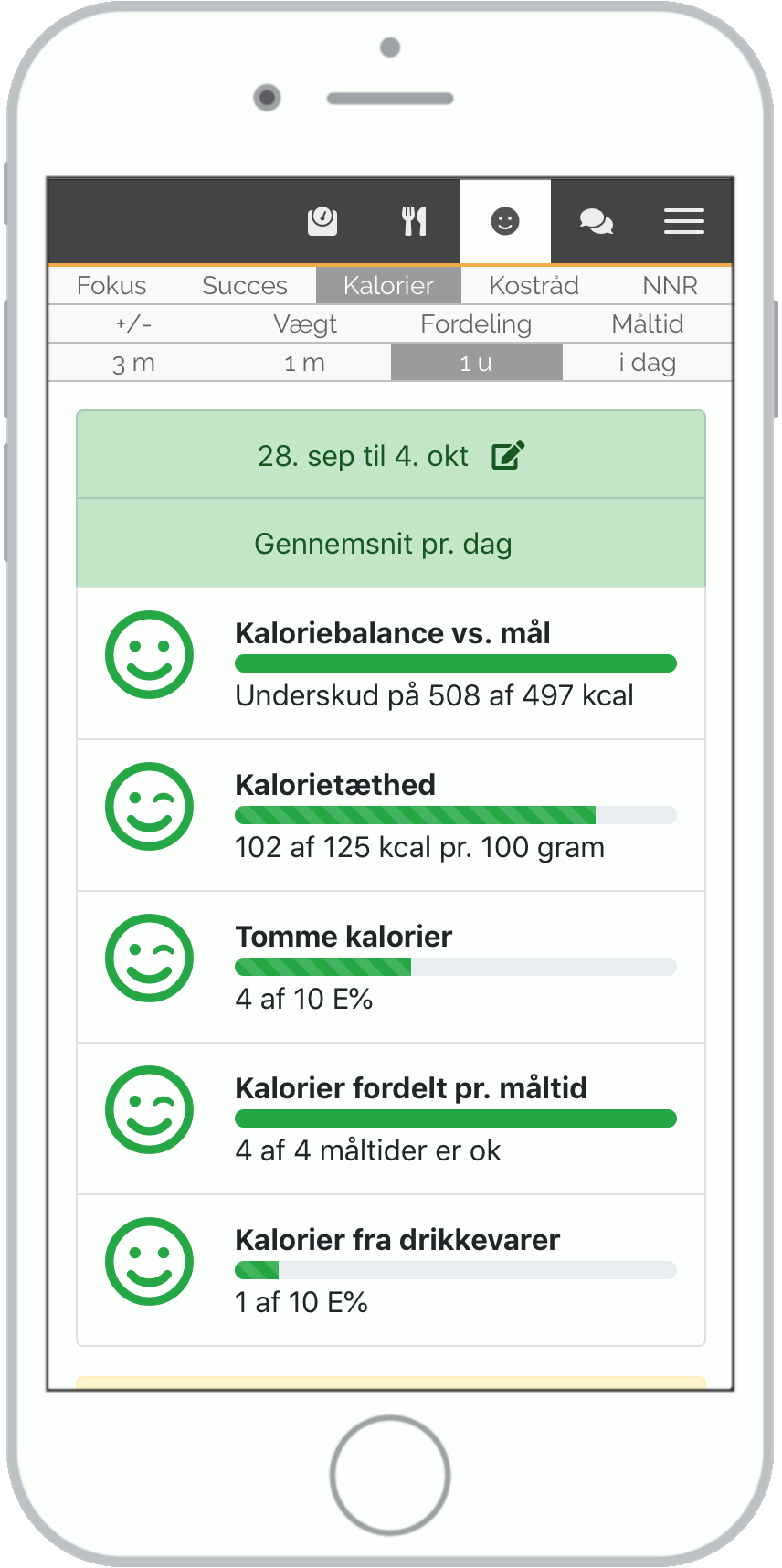Select the Kalorietæthed winking smiley
This screenshot has height=1568, width=782.
149,807
